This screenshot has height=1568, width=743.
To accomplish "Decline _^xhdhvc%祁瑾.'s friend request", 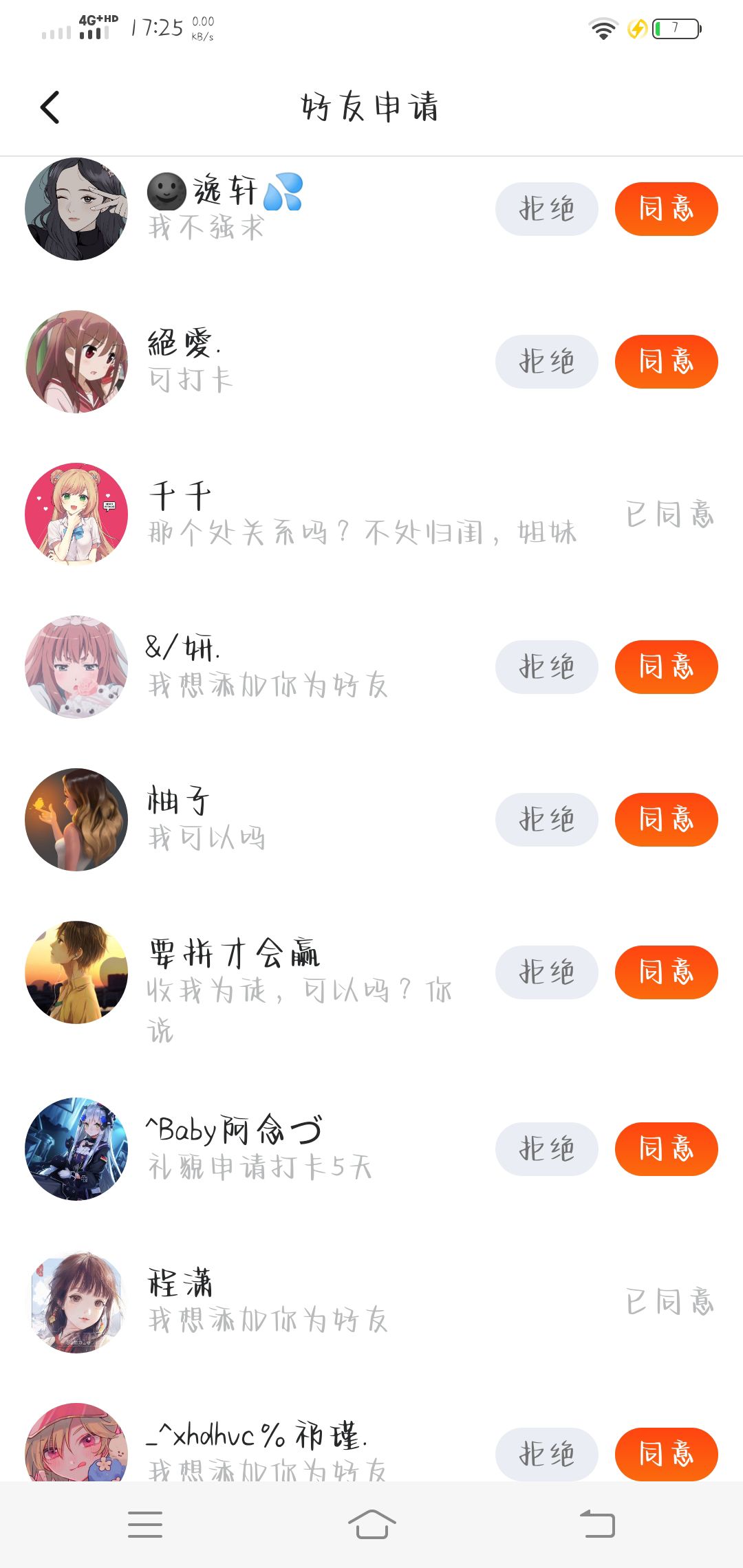I will click(546, 1454).
